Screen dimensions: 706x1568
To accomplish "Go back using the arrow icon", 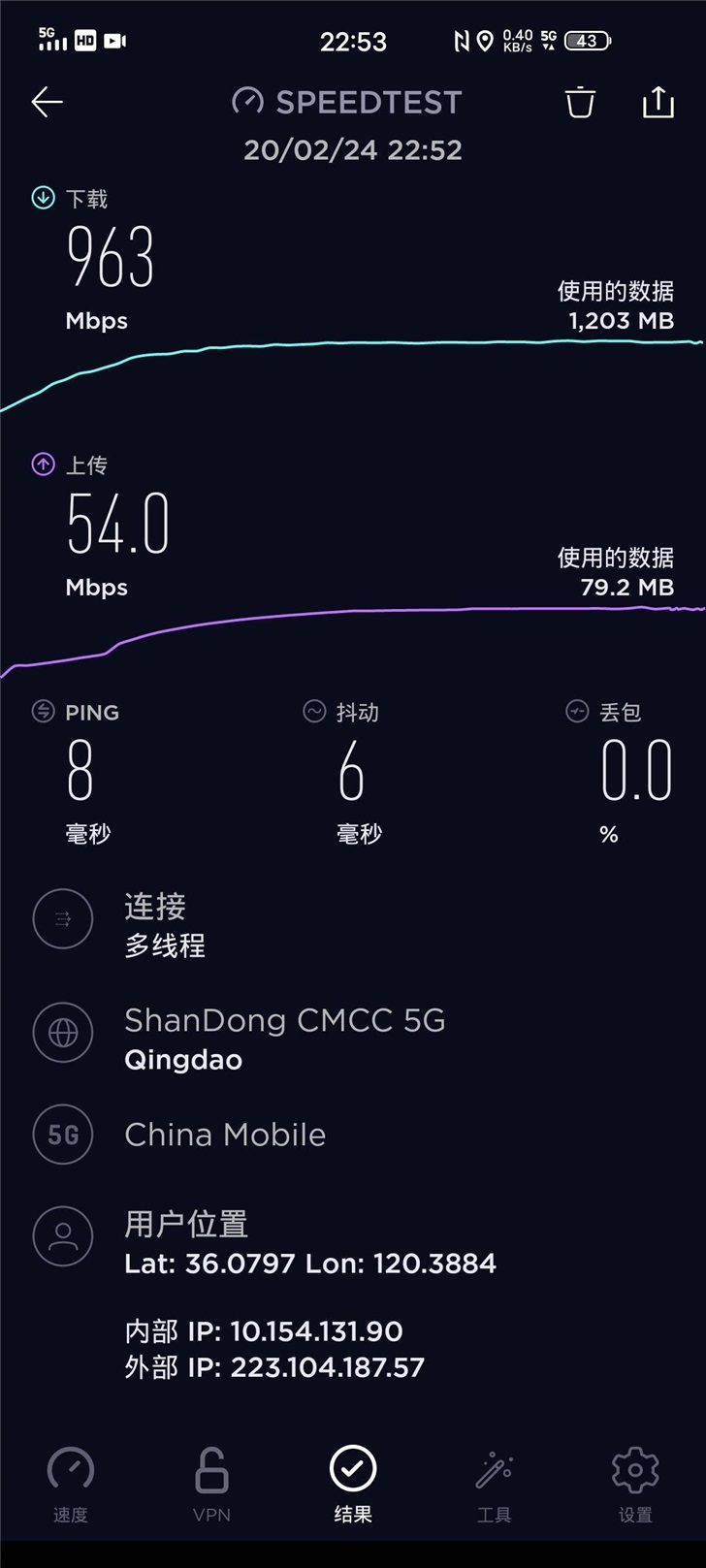I will [47, 102].
